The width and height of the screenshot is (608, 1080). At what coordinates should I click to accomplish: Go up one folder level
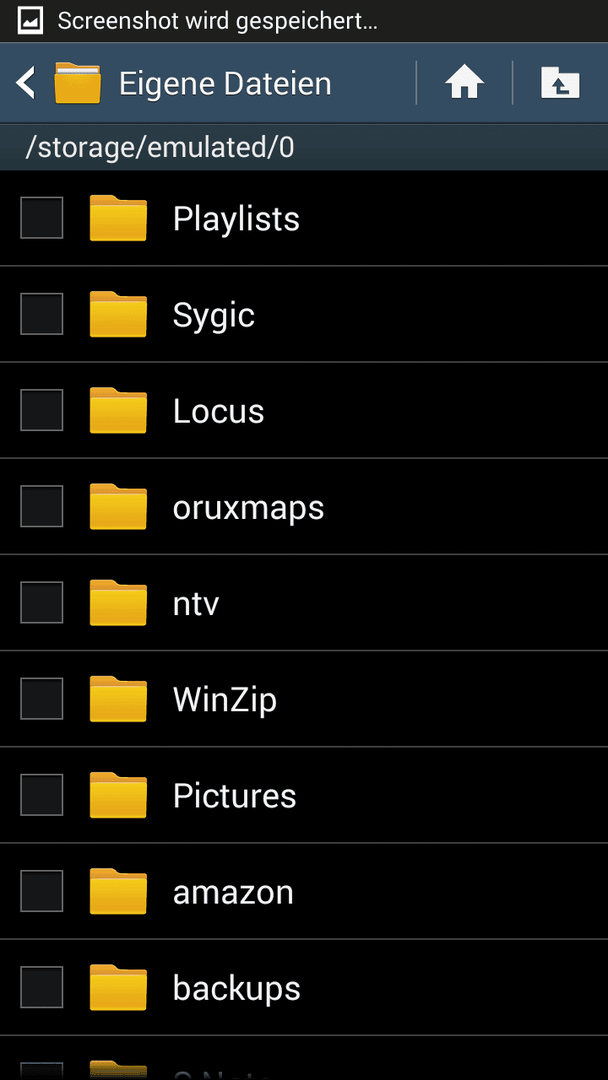click(x=560, y=83)
